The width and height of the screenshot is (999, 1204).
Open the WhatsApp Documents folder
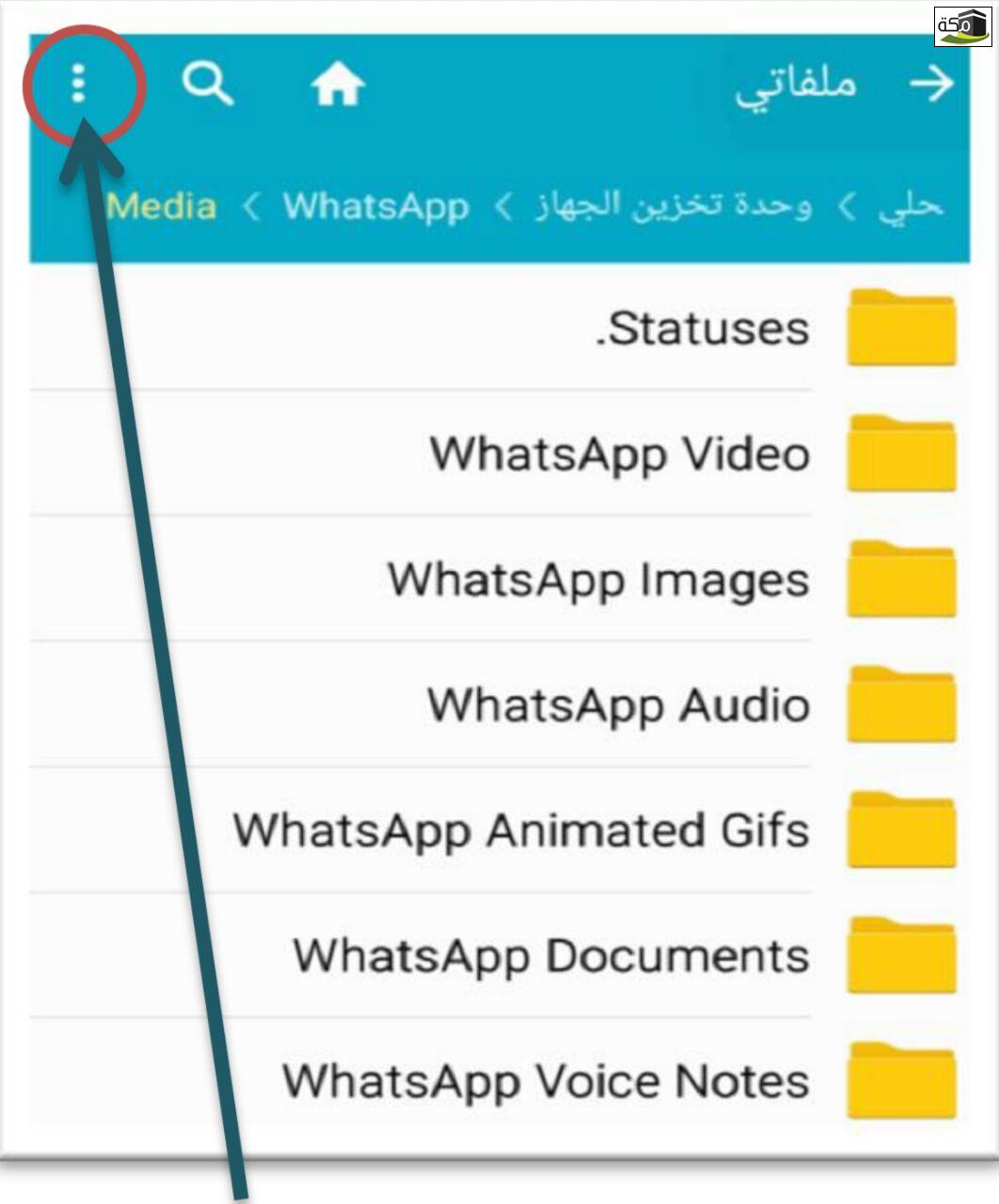coord(550,956)
